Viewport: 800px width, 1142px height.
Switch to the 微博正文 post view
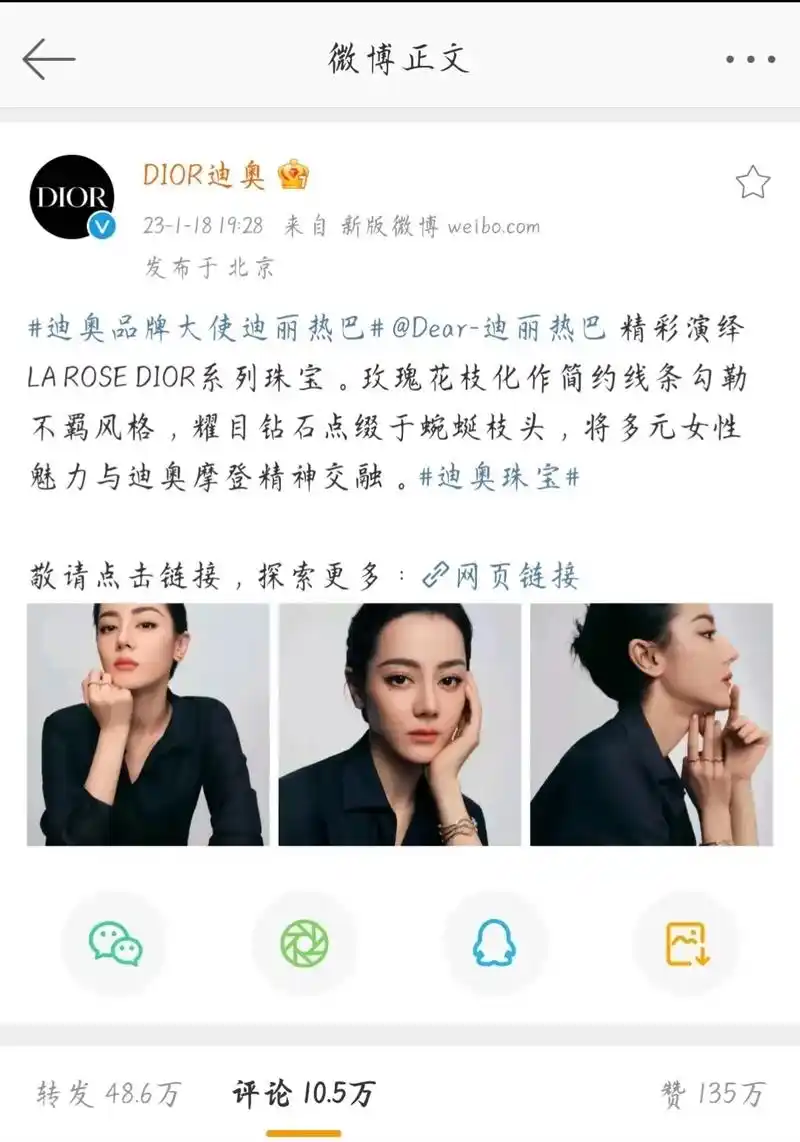400,58
